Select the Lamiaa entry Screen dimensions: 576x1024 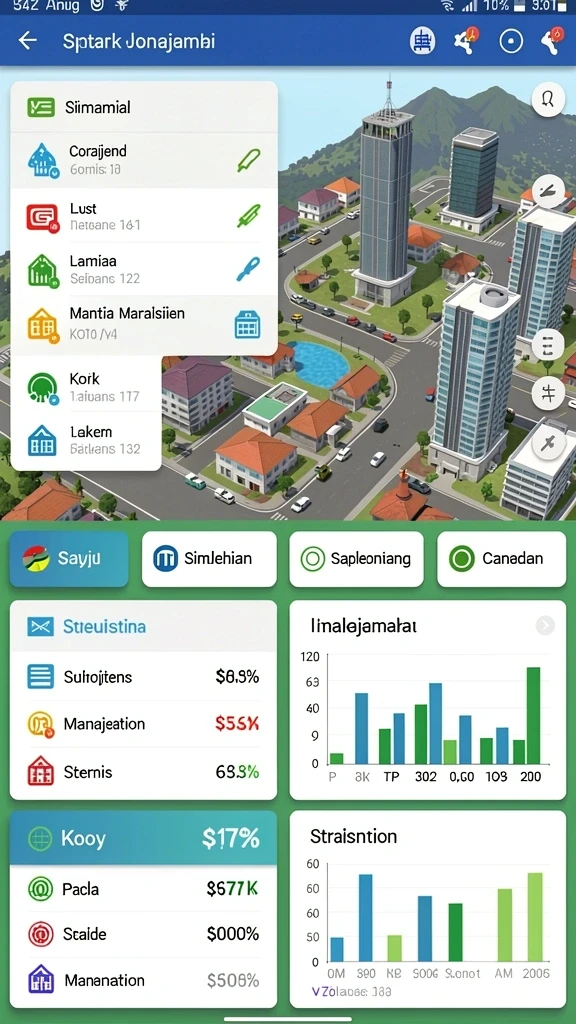(x=144, y=269)
